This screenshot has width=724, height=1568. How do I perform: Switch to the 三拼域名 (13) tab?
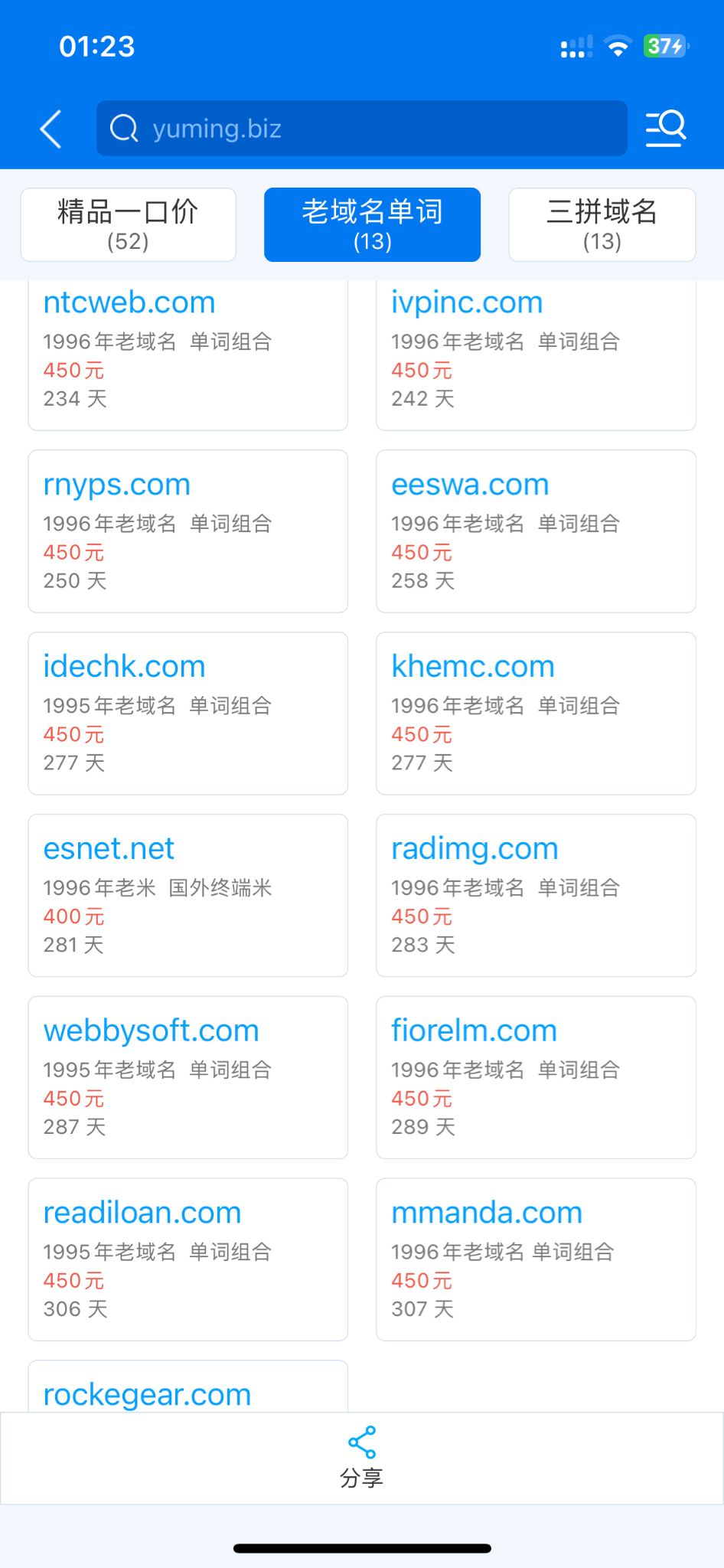(x=602, y=224)
